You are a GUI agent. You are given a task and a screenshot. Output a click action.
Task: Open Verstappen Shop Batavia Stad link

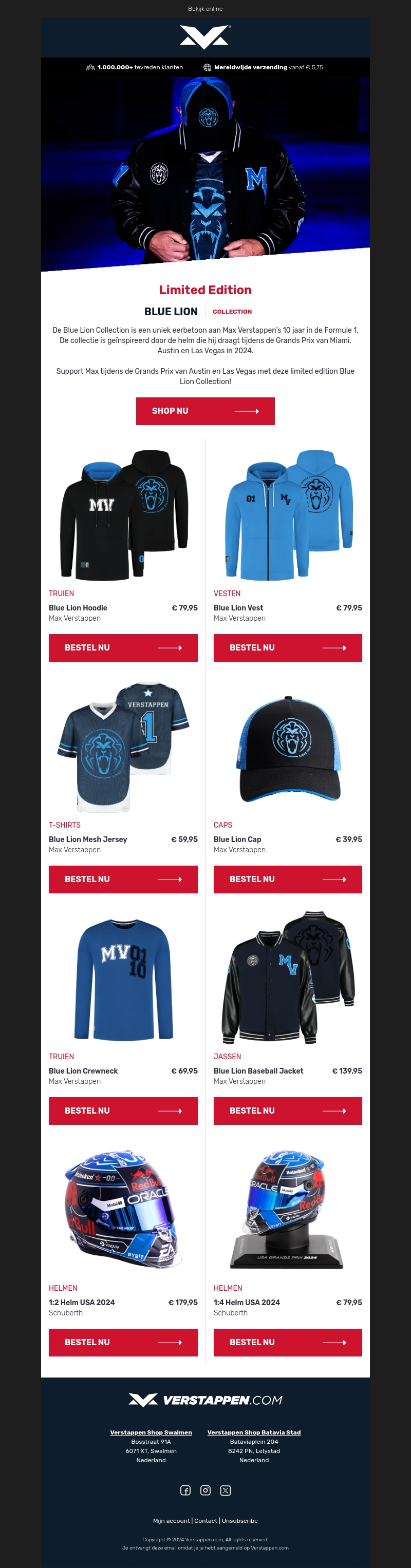254,1432
